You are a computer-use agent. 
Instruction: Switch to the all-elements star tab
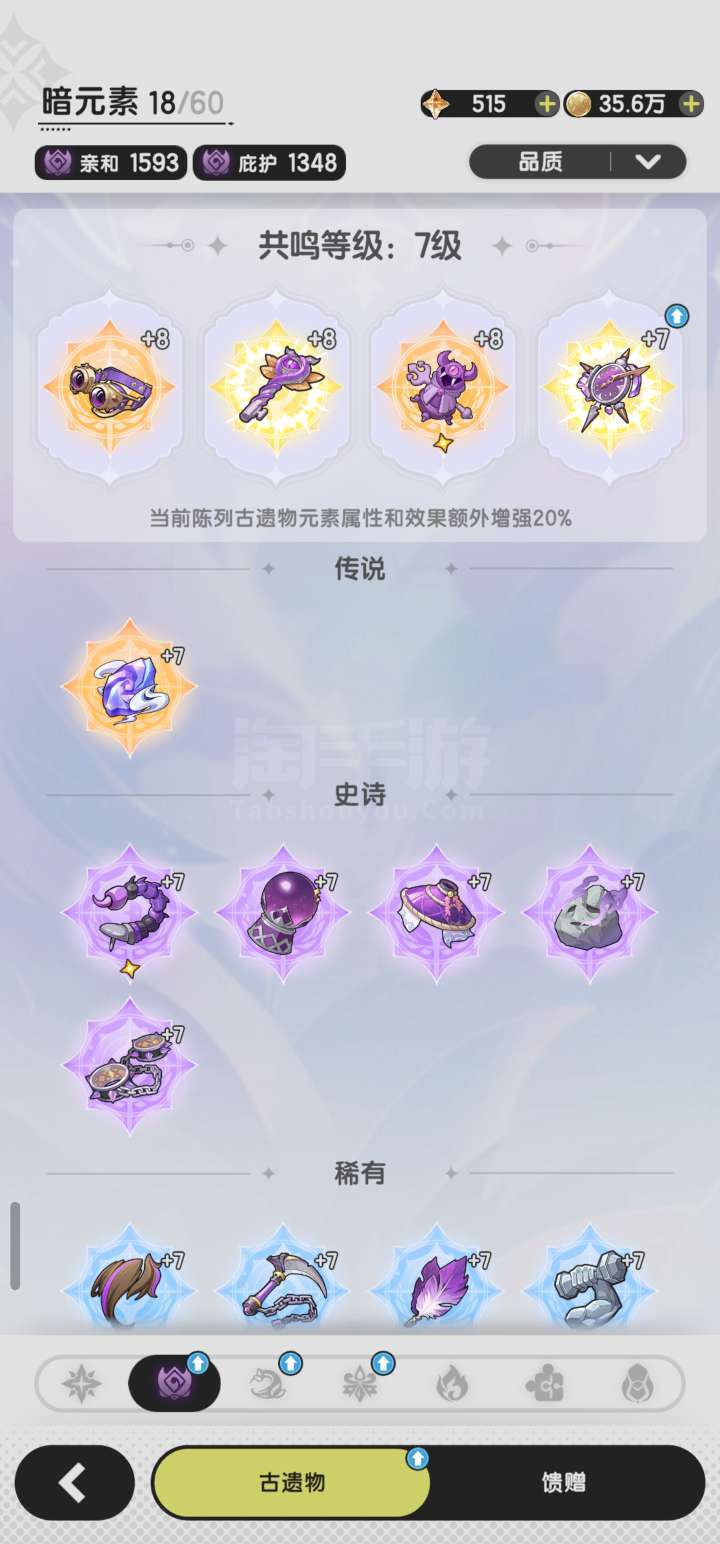(x=82, y=1384)
